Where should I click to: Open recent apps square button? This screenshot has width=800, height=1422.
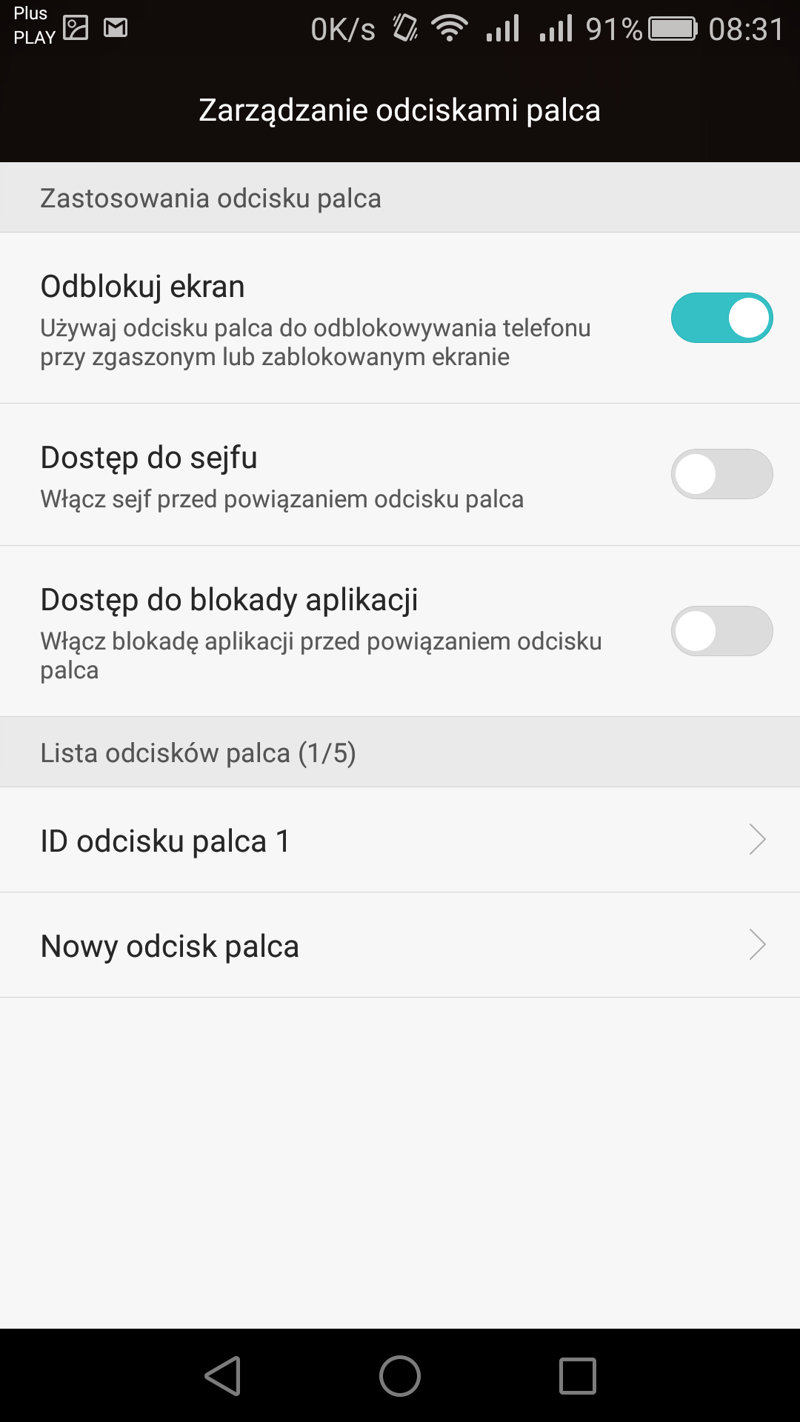(x=577, y=1376)
